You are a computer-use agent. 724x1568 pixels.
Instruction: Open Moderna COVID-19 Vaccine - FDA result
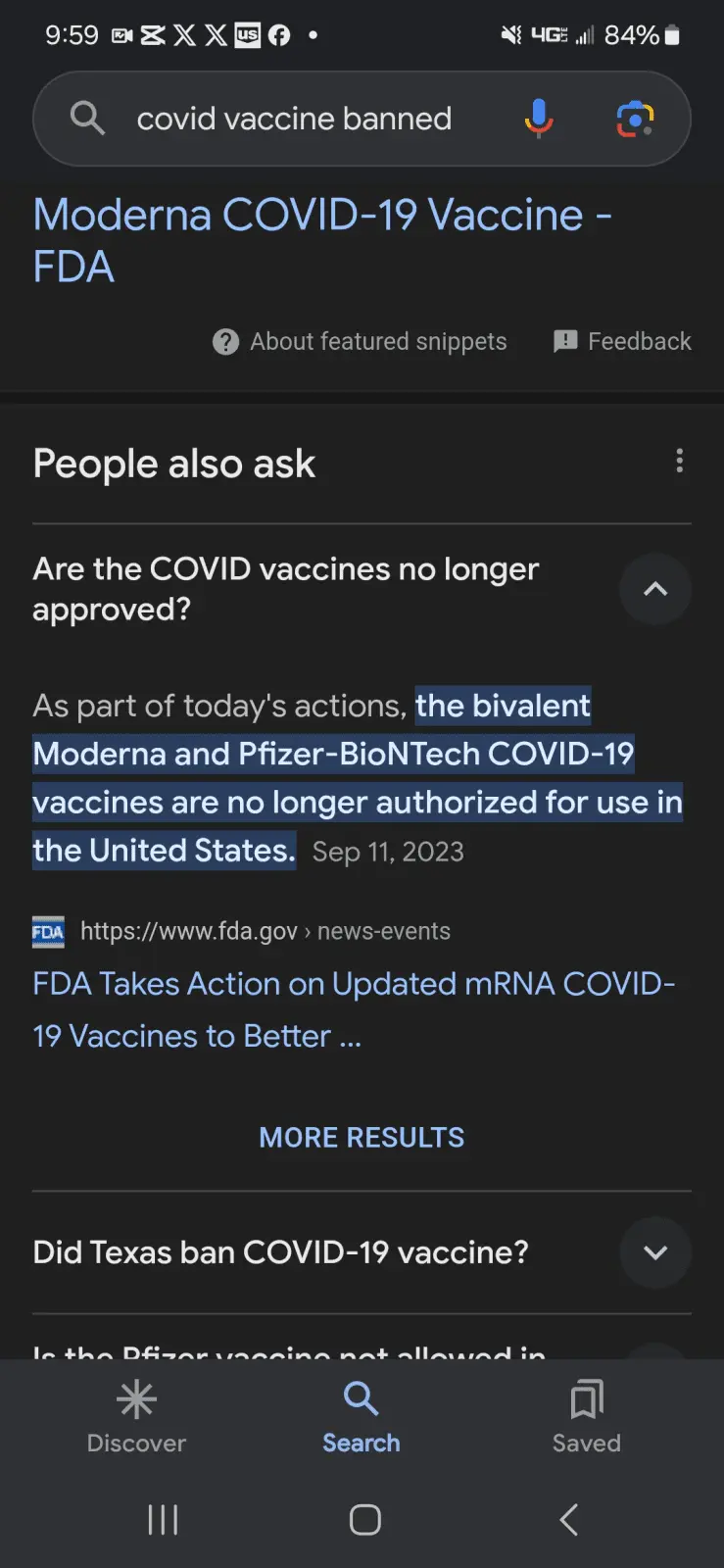point(321,240)
